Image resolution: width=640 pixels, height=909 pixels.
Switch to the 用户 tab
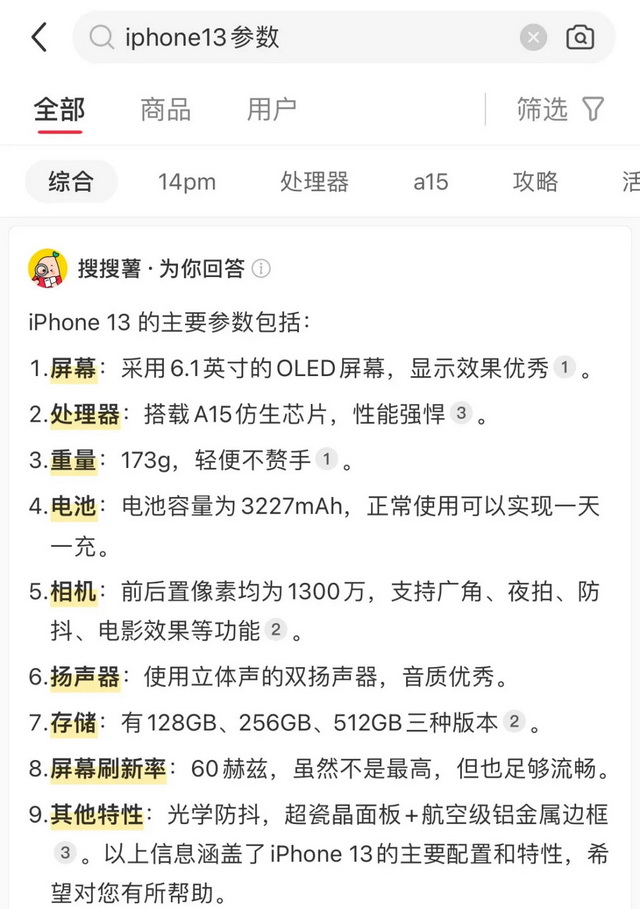tap(272, 109)
